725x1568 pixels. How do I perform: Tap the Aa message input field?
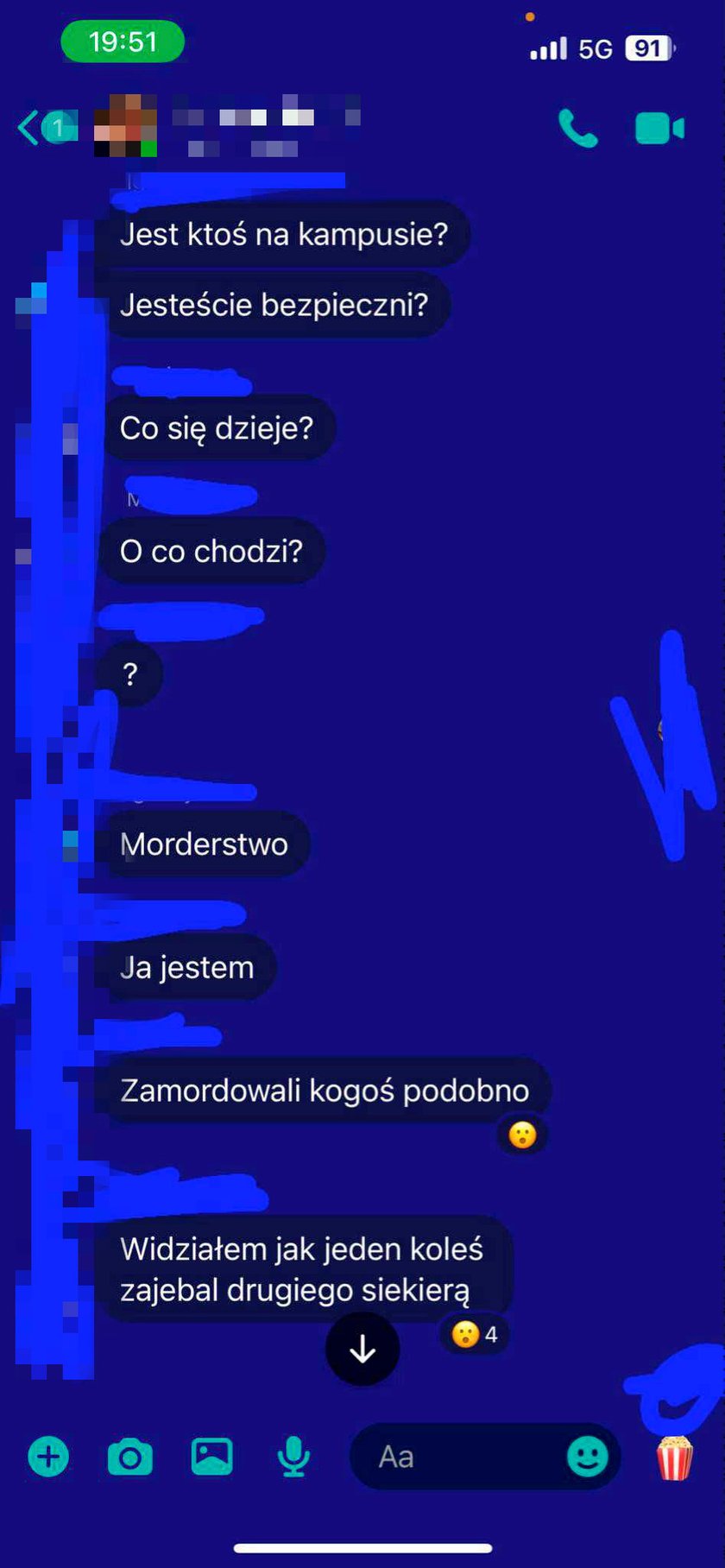(x=457, y=1457)
